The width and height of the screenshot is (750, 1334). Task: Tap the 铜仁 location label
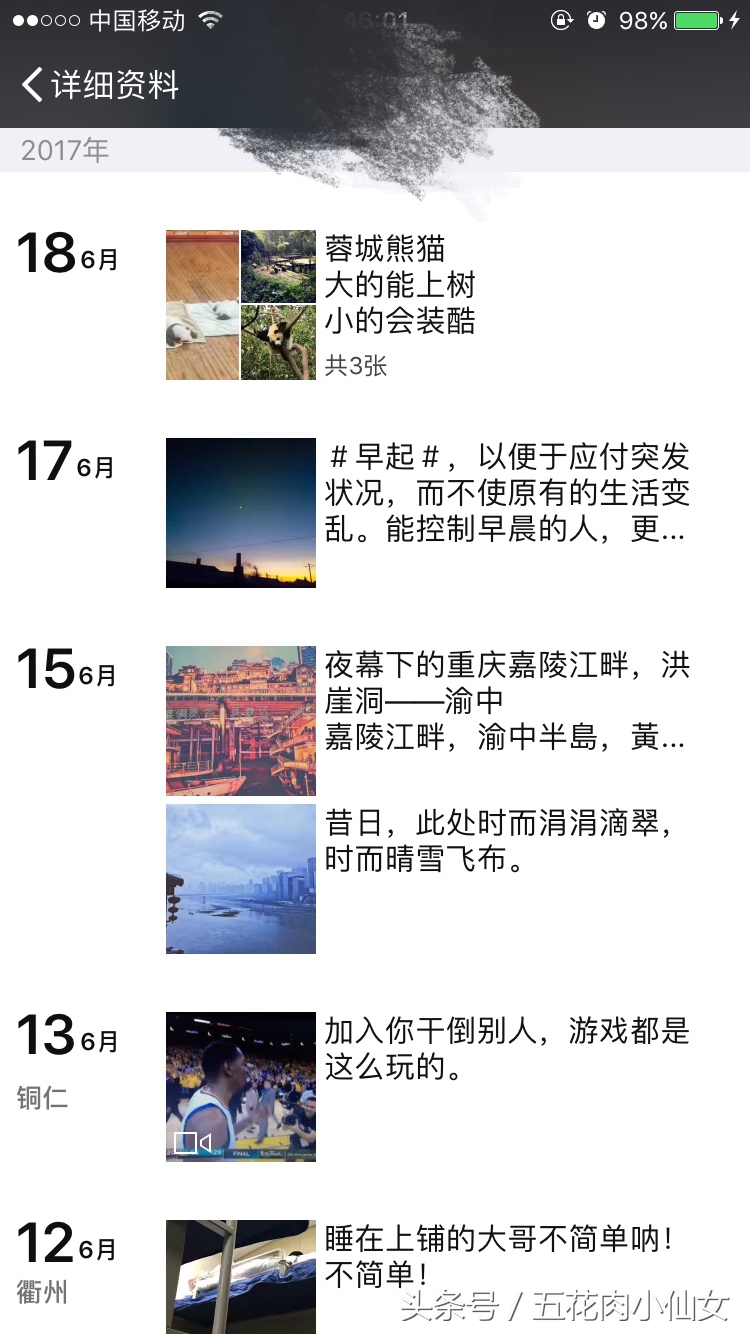click(x=42, y=1097)
